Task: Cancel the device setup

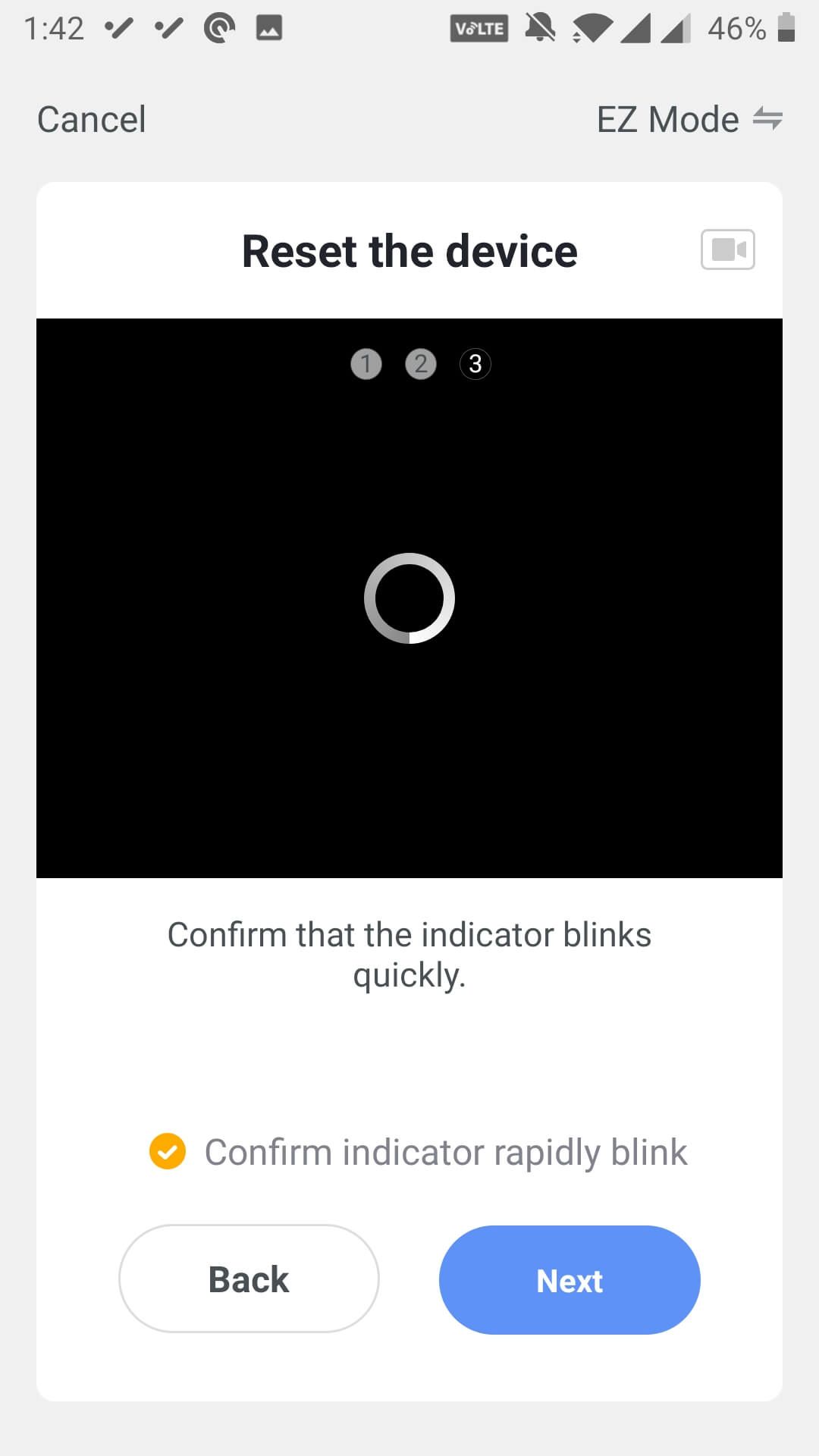Action: (91, 119)
